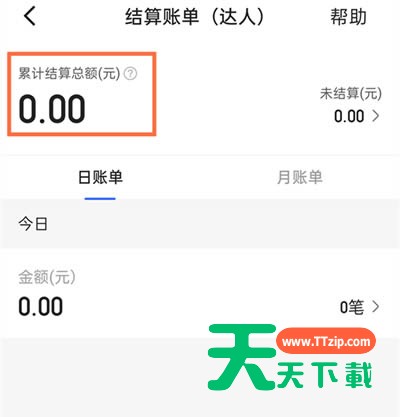The width and height of the screenshot is (400, 417).
Task: Switch to the 月账单 tab
Action: click(300, 177)
